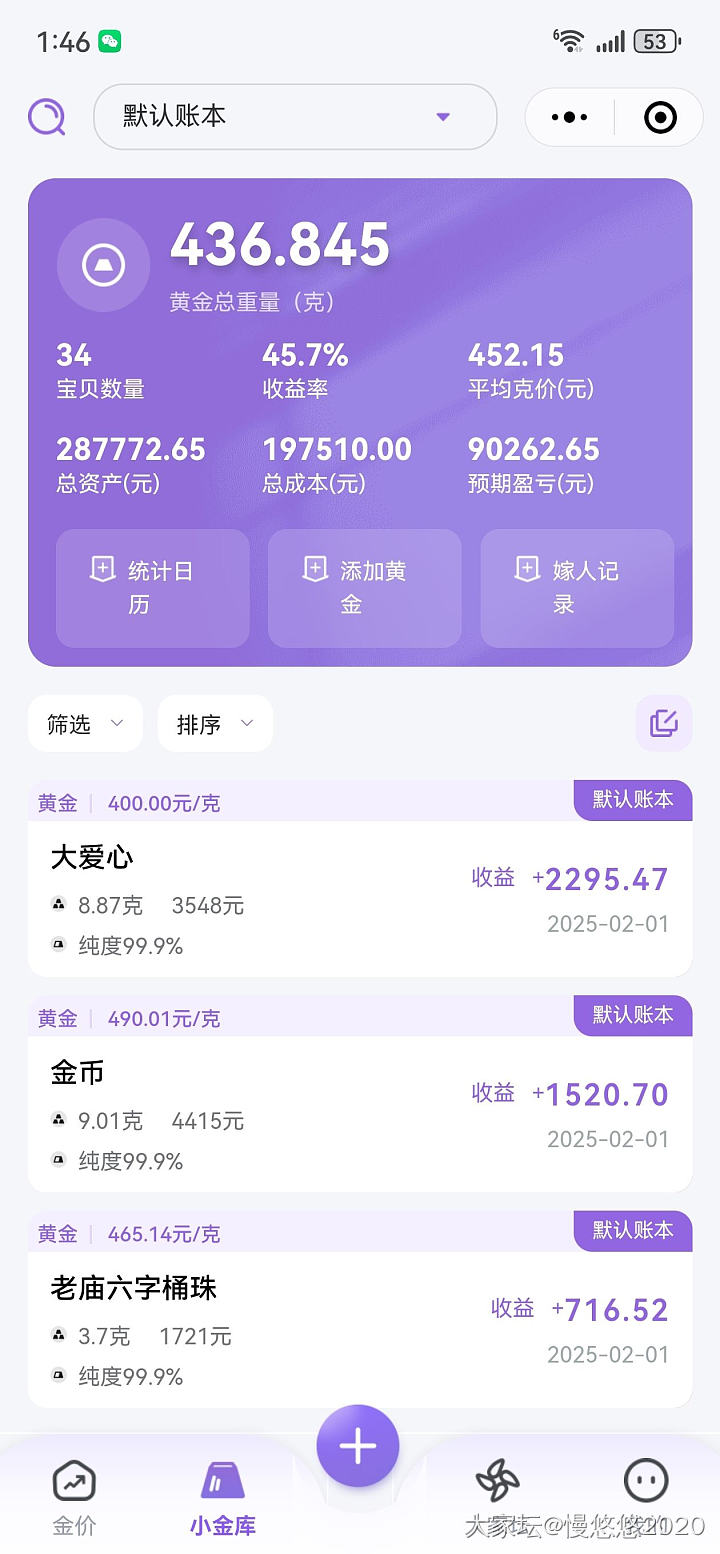Tap the search magnifier icon
This screenshot has height=1554, width=720.
tap(46, 117)
